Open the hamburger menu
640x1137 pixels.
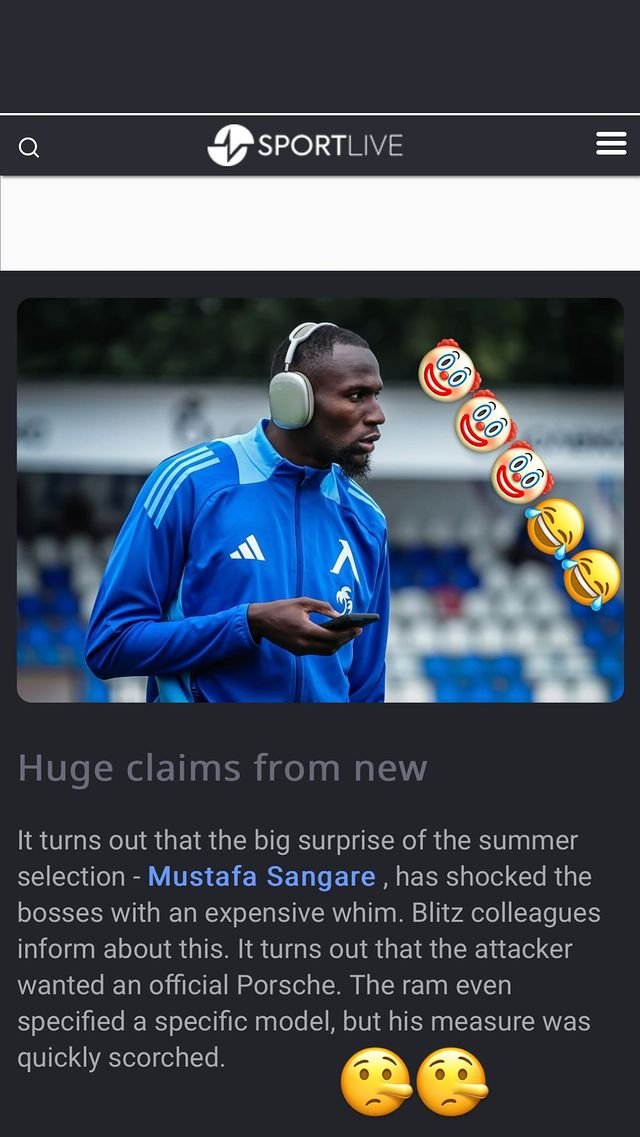coord(610,144)
